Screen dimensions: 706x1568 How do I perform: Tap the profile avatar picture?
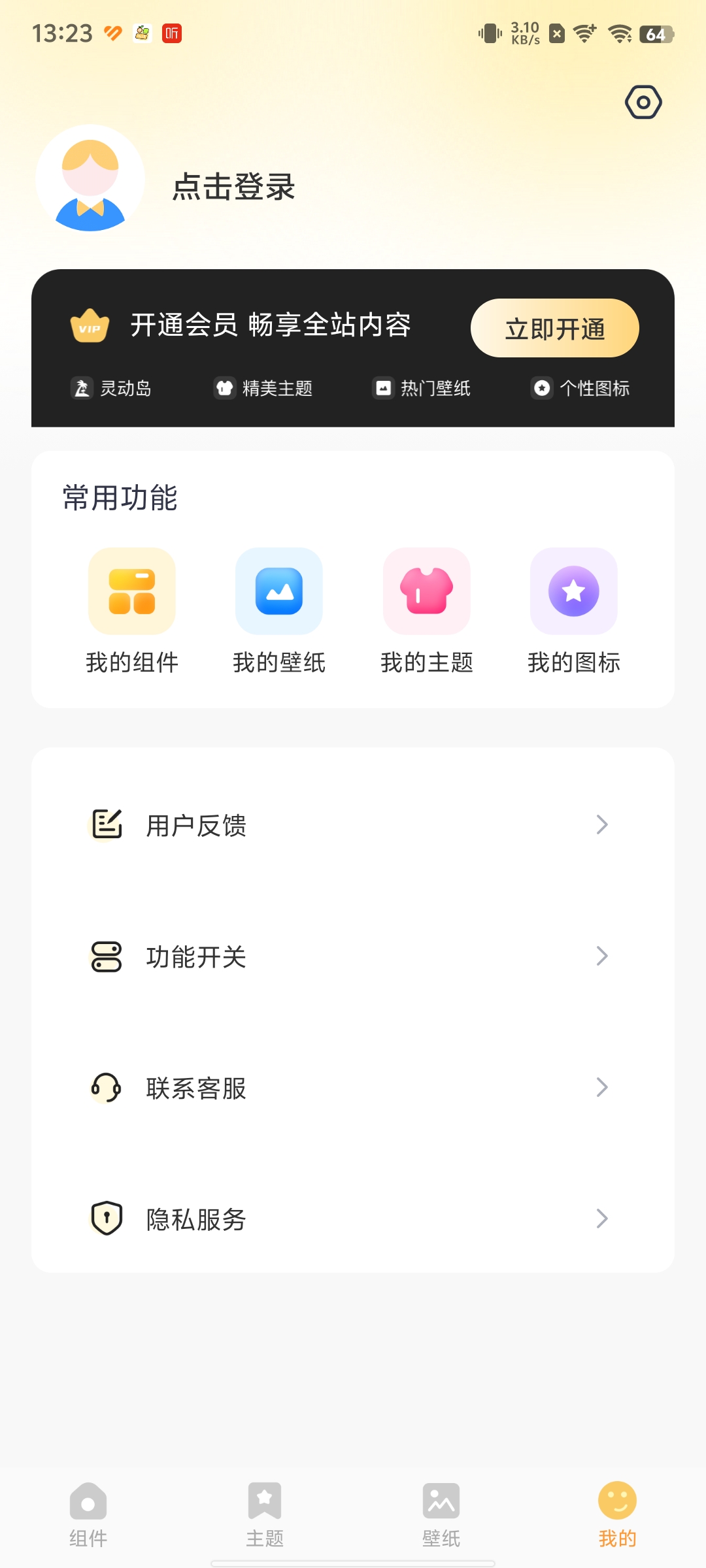click(90, 179)
